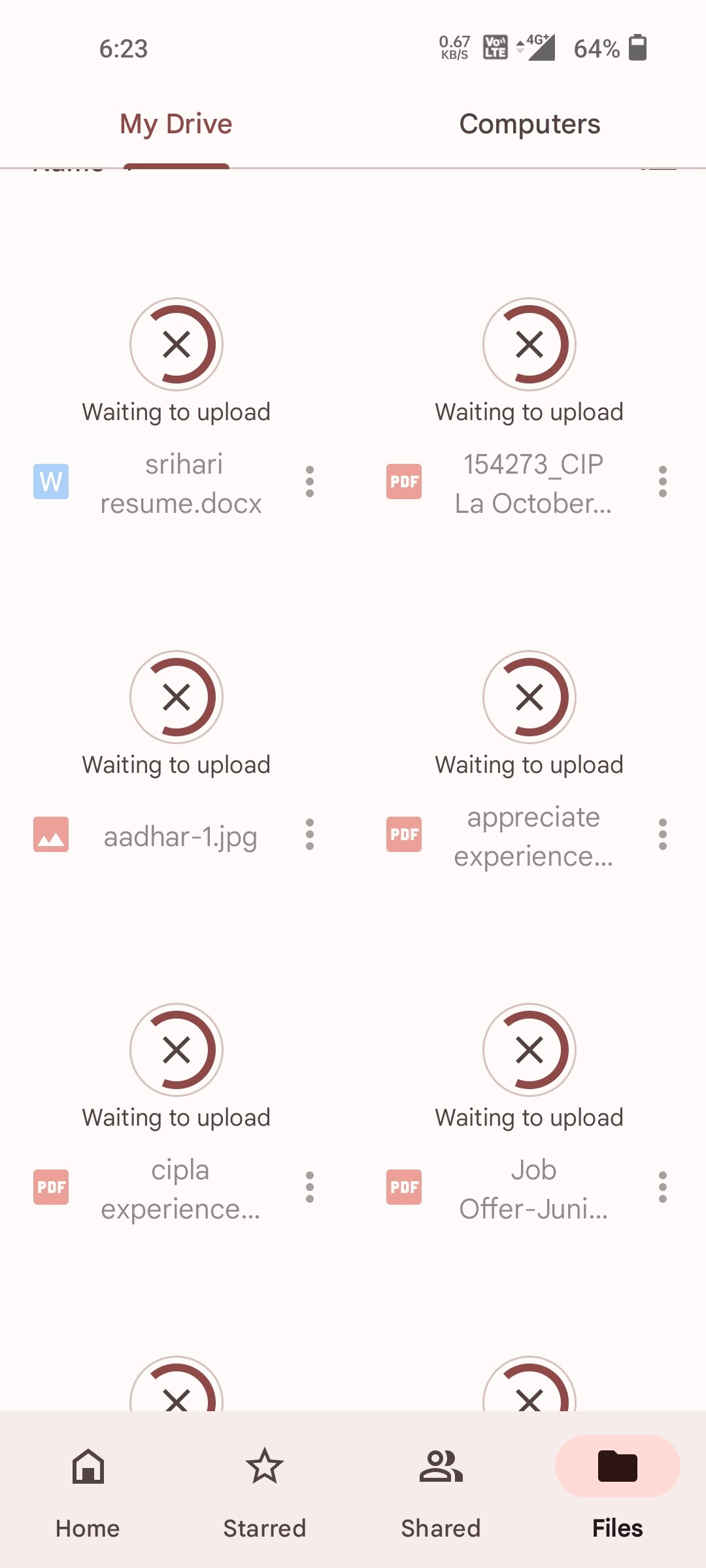Open more options for 154273_CIP La October
This screenshot has width=706, height=1568.
663,482
